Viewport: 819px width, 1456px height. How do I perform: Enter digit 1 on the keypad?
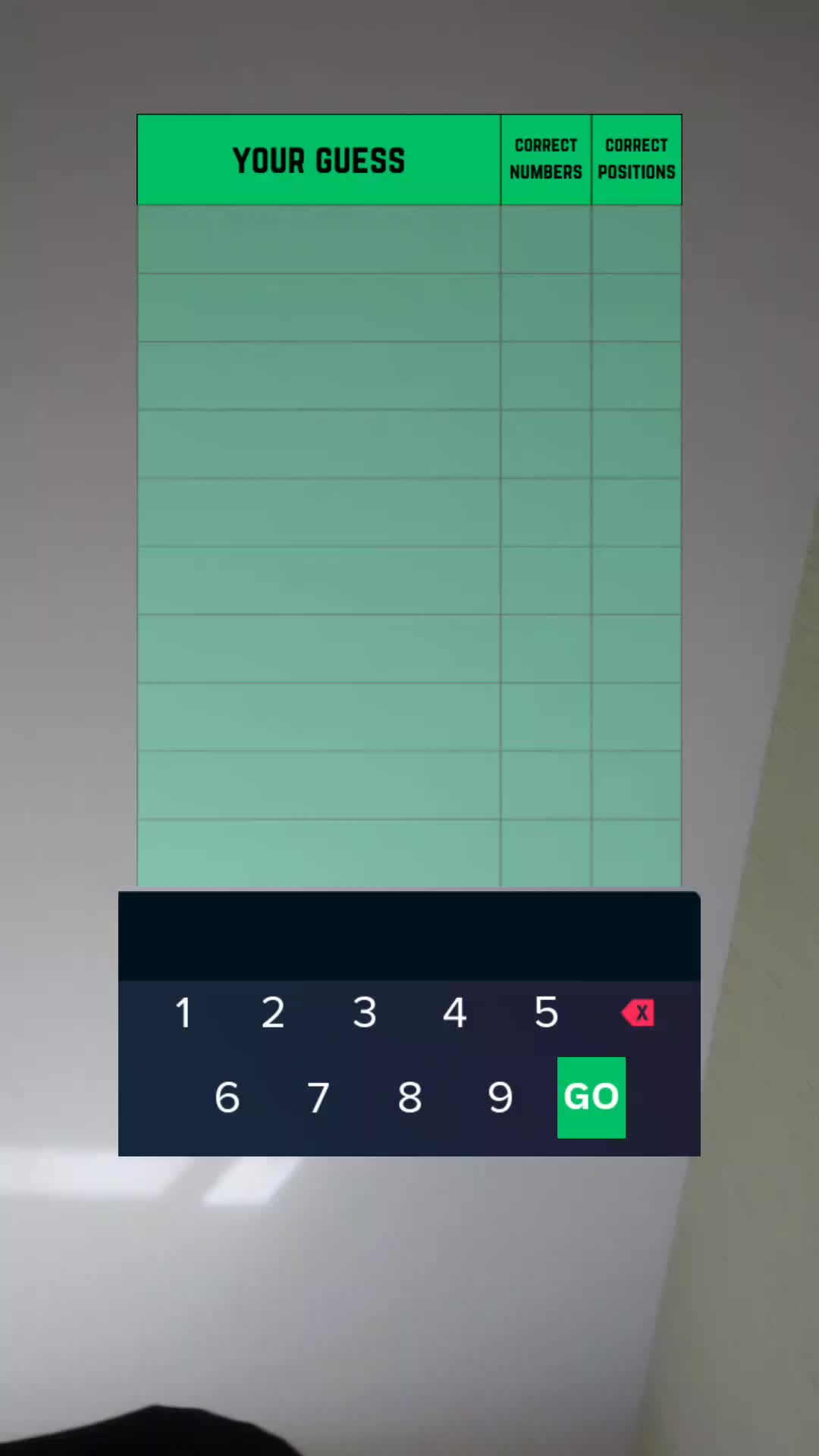(183, 1013)
